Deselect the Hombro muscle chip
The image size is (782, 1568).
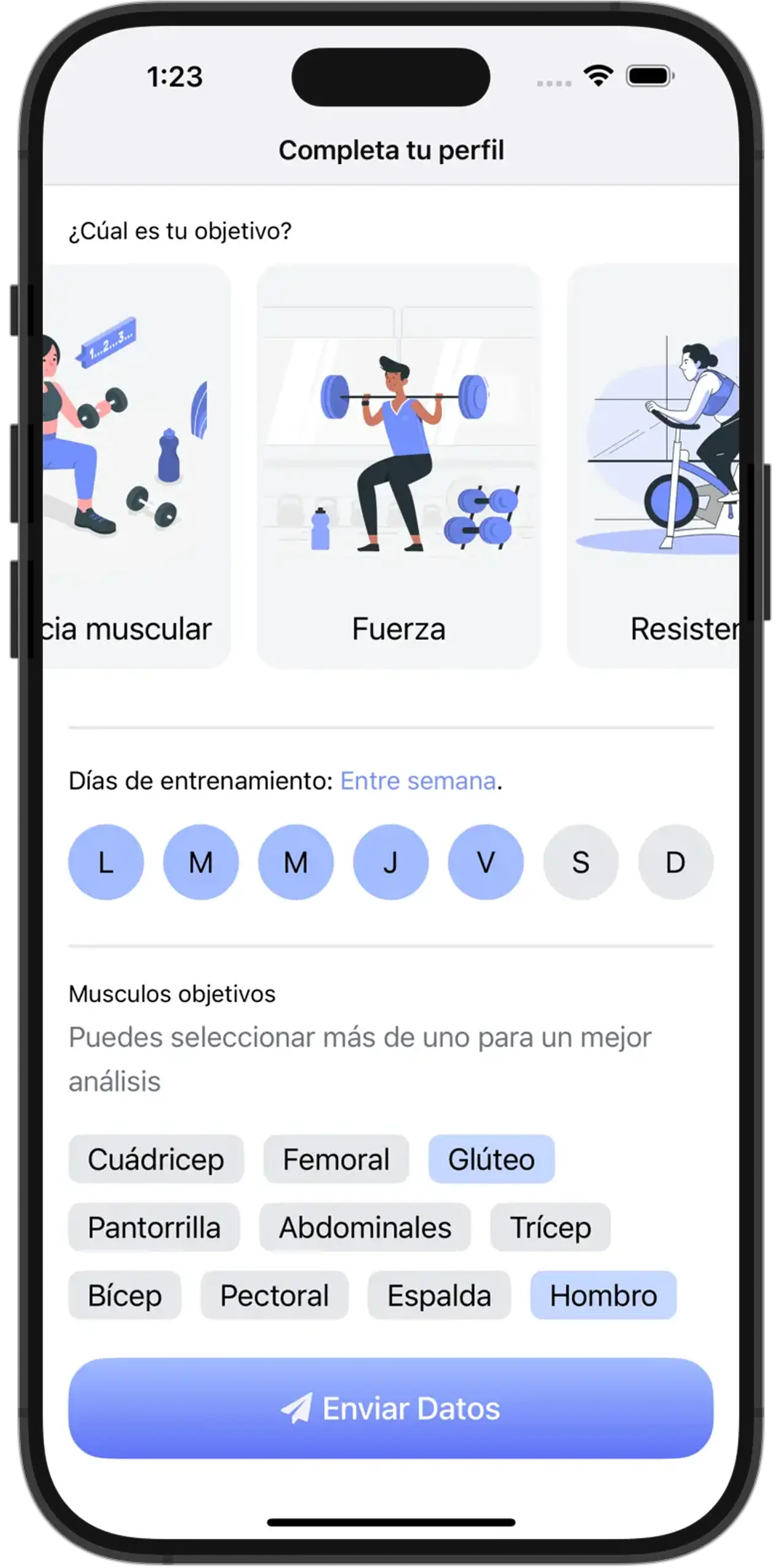(603, 1295)
